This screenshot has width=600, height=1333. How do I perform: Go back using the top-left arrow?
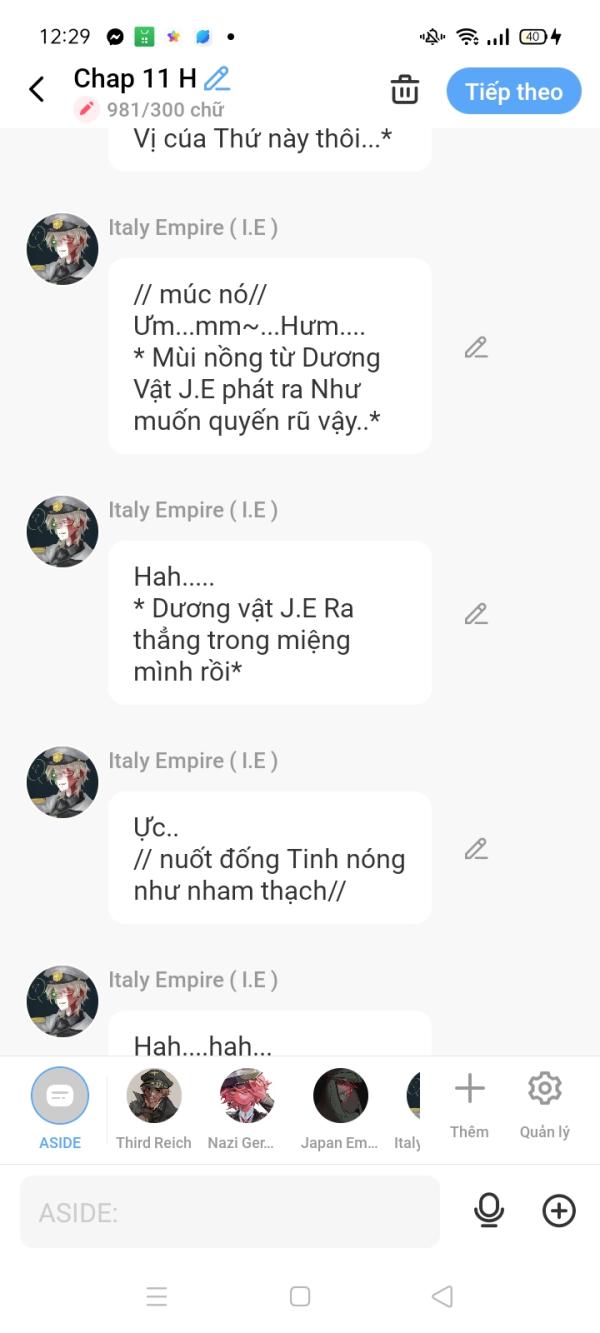tap(37, 90)
